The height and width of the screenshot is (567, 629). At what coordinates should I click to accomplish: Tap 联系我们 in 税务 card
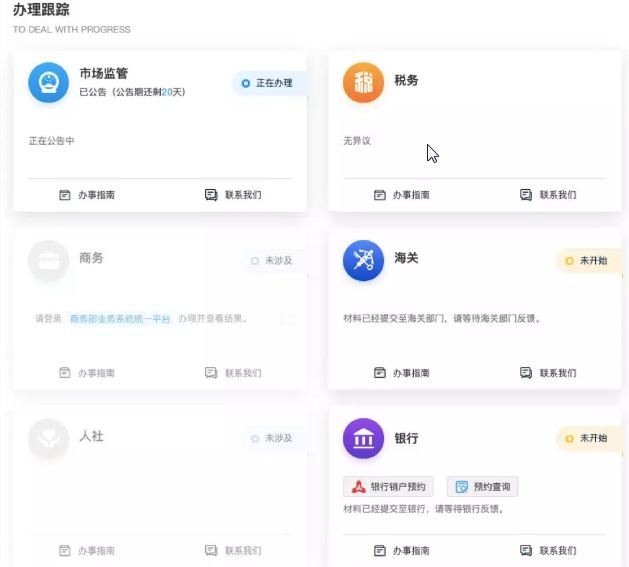click(548, 195)
